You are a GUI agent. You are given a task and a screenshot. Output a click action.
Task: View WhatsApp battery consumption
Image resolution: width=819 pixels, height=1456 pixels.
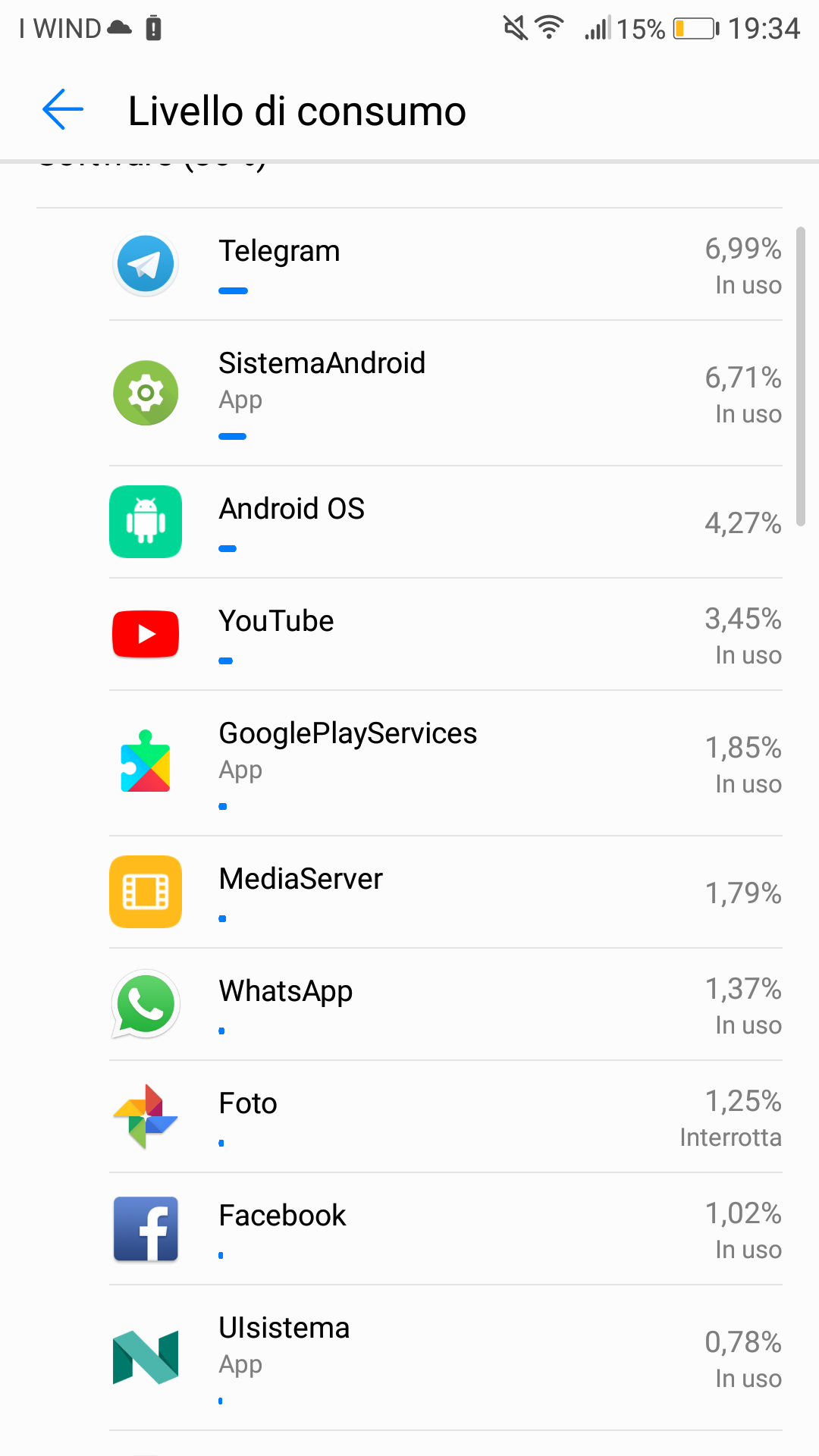click(446, 1004)
